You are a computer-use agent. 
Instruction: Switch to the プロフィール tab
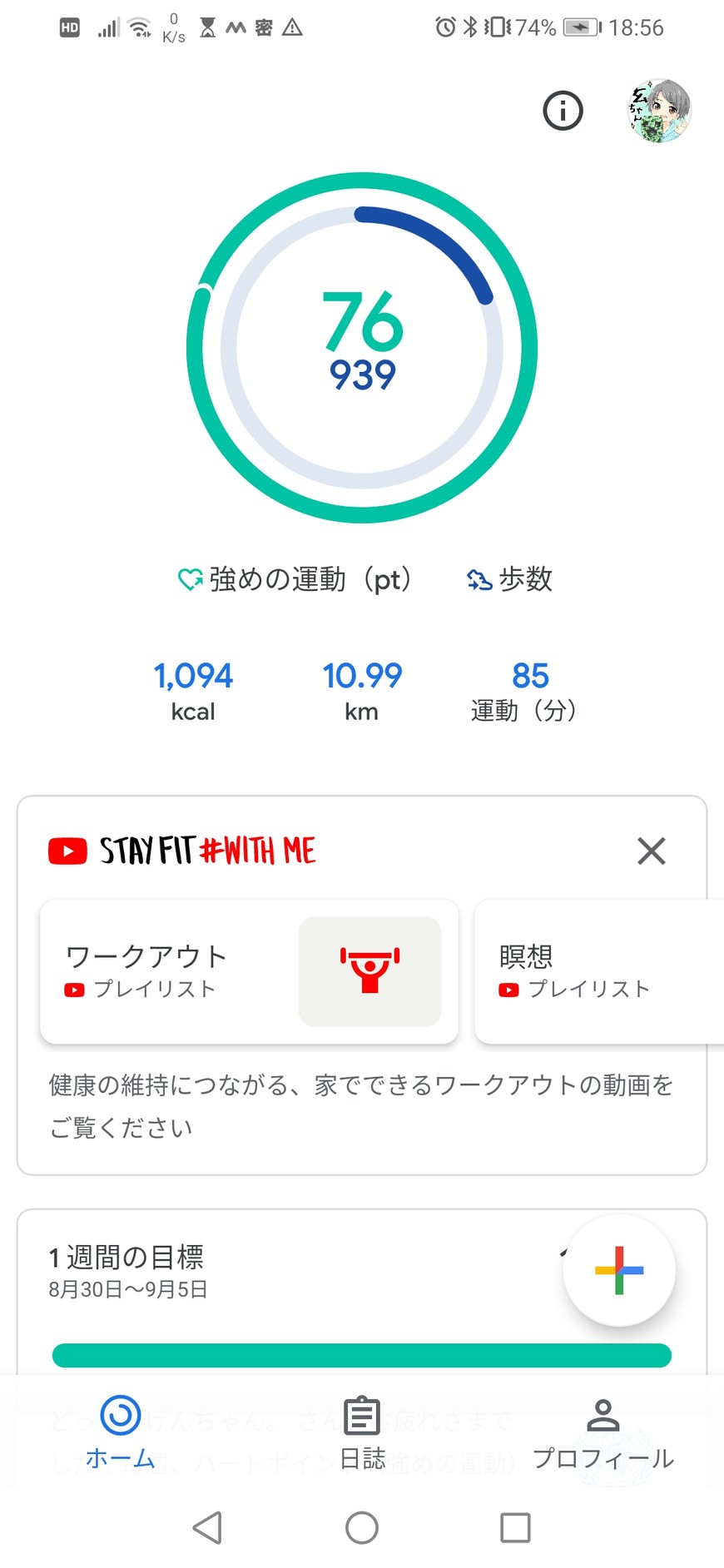coord(603,1433)
